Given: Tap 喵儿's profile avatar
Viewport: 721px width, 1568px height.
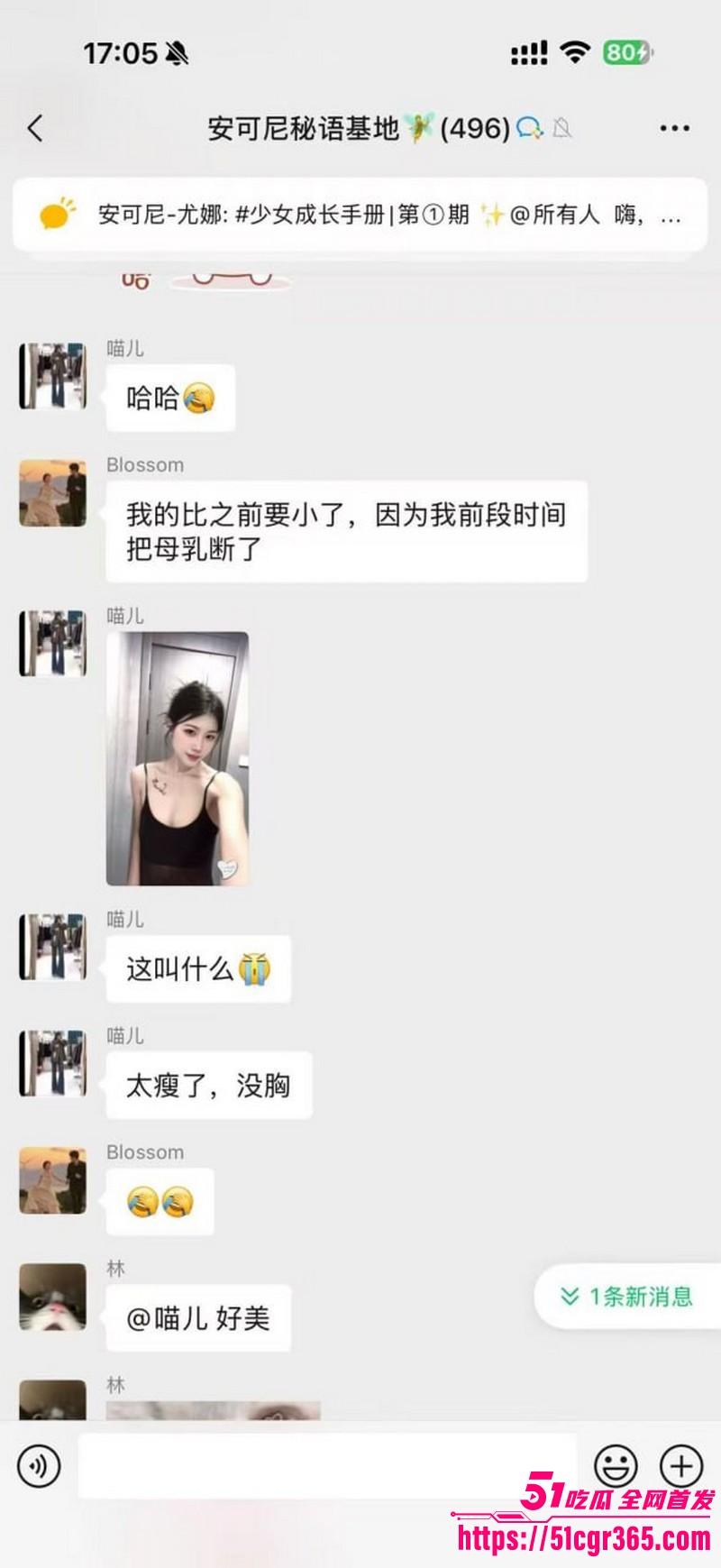Looking at the screenshot, I should pyautogui.click(x=51, y=376).
